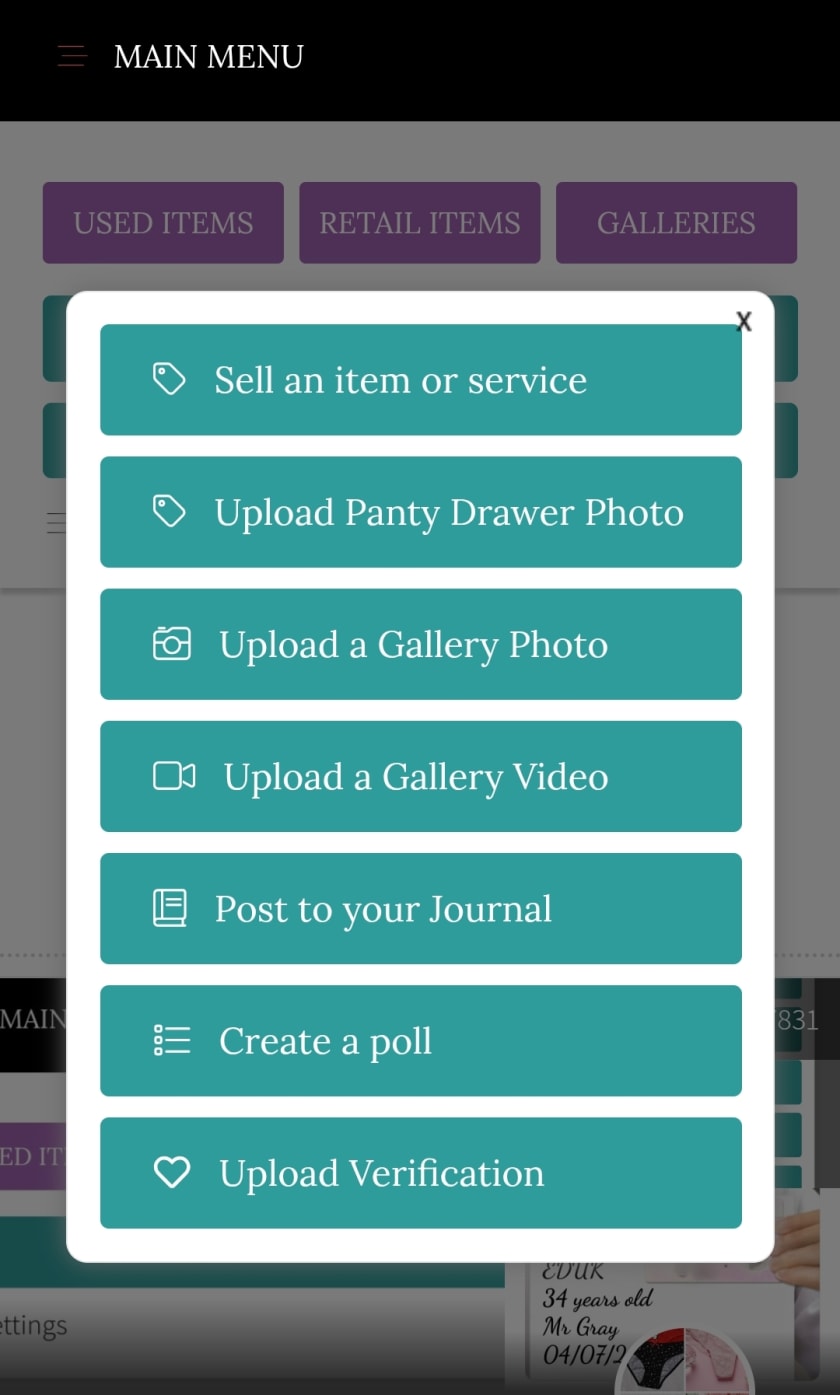Open Upload a Gallery Video

tap(421, 776)
